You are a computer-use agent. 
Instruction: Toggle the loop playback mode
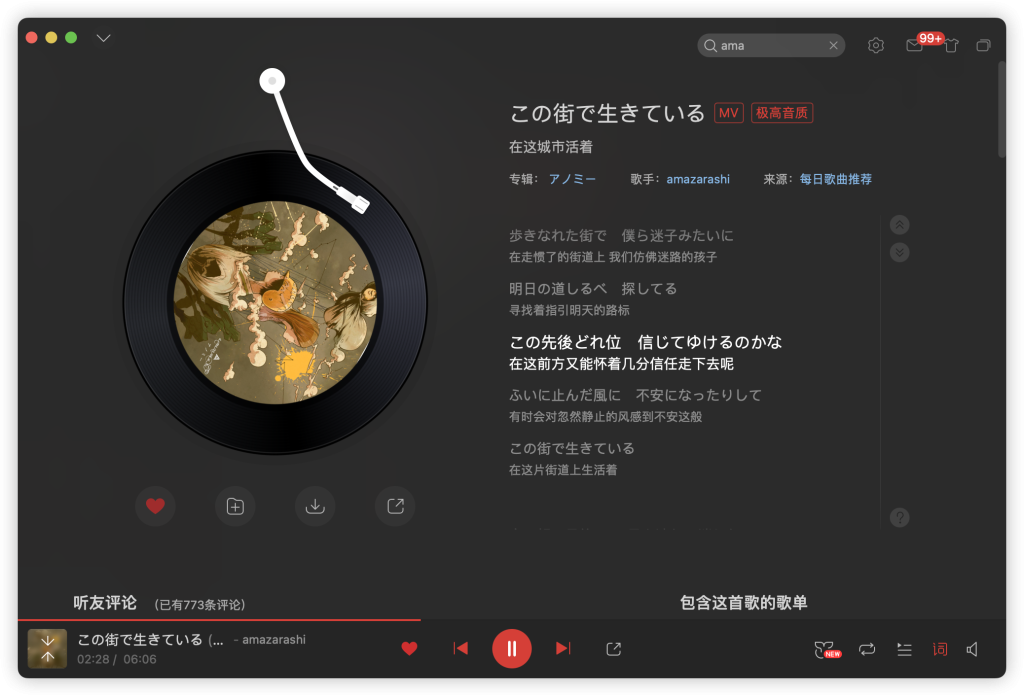click(x=867, y=649)
